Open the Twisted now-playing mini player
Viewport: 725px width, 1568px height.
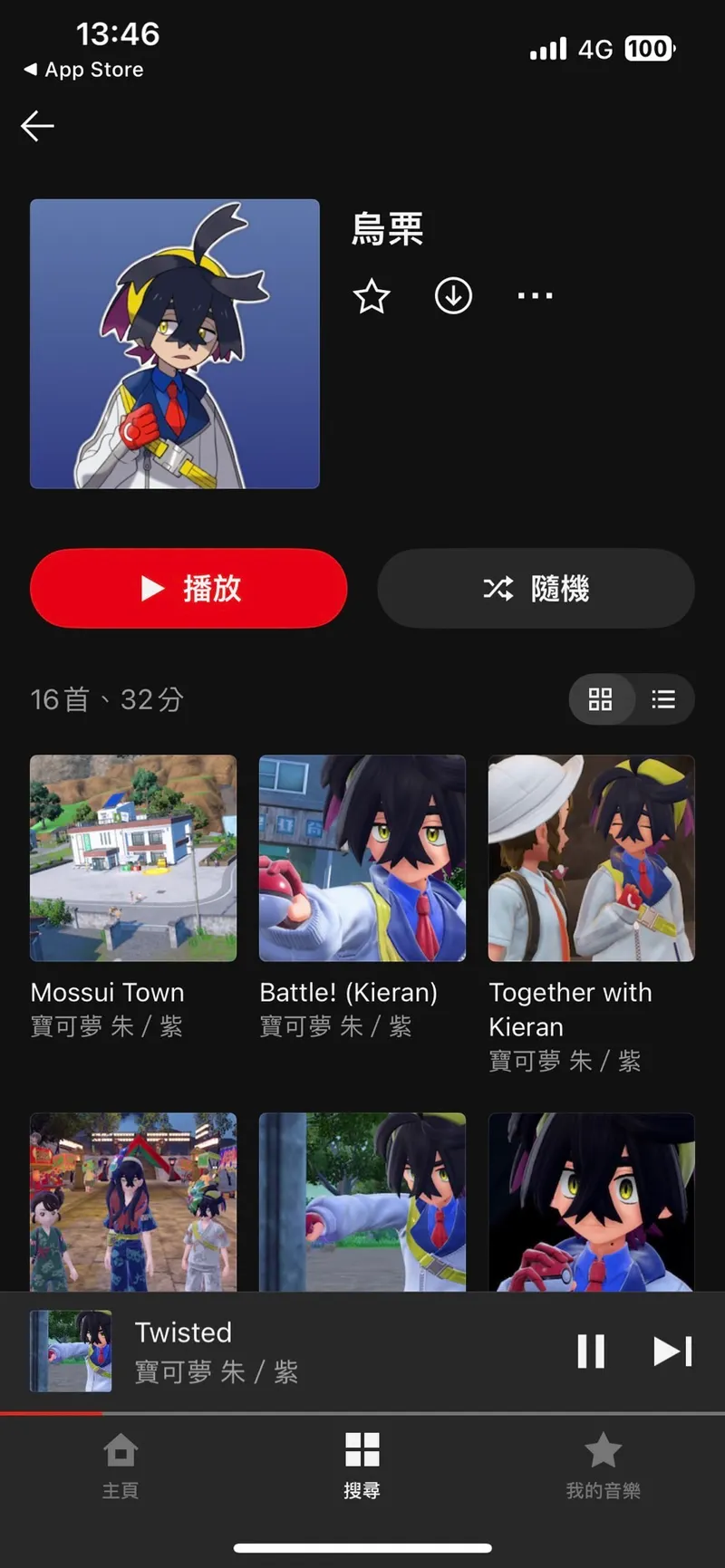(272, 1351)
